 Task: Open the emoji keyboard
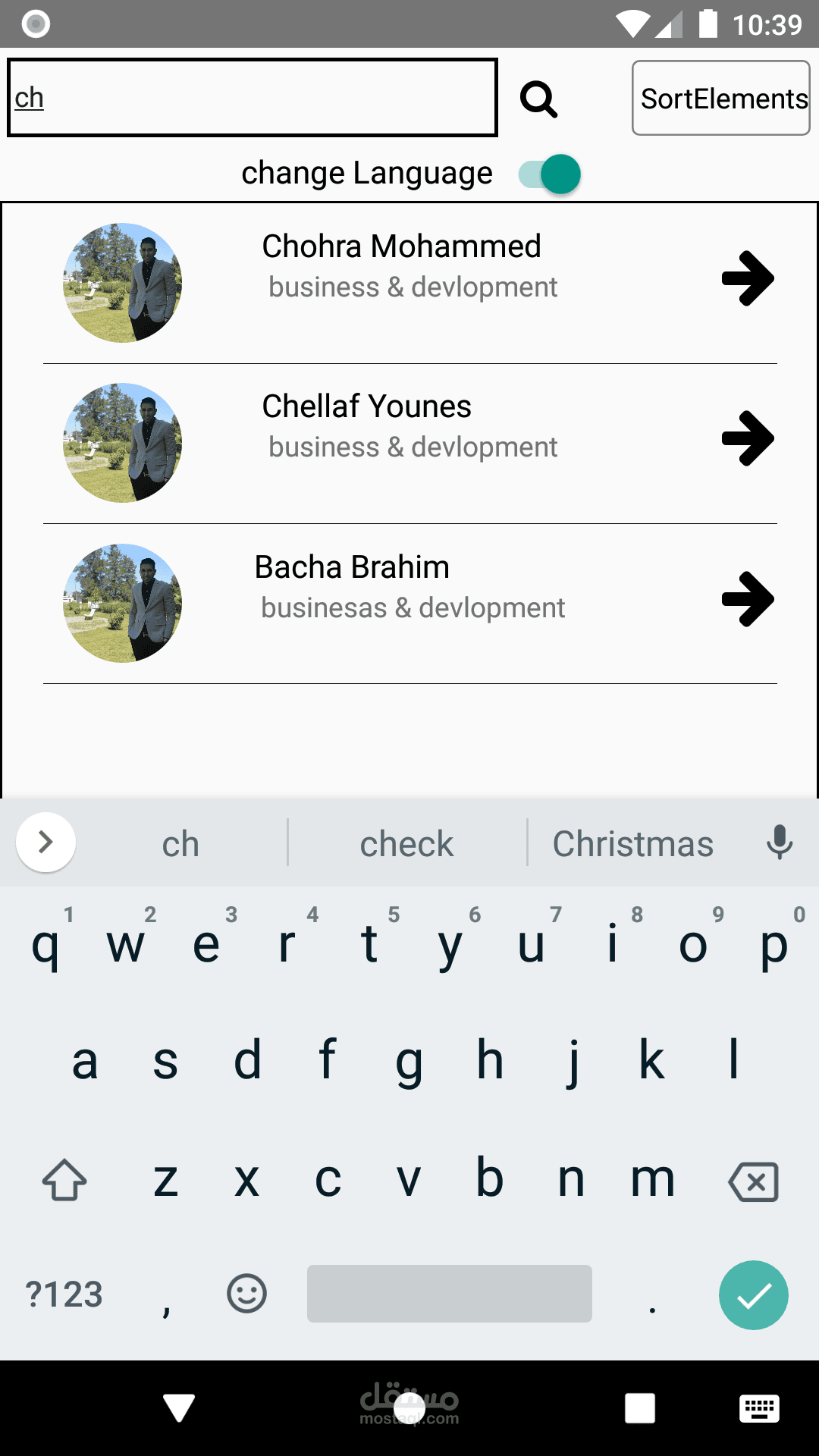pos(246,1294)
